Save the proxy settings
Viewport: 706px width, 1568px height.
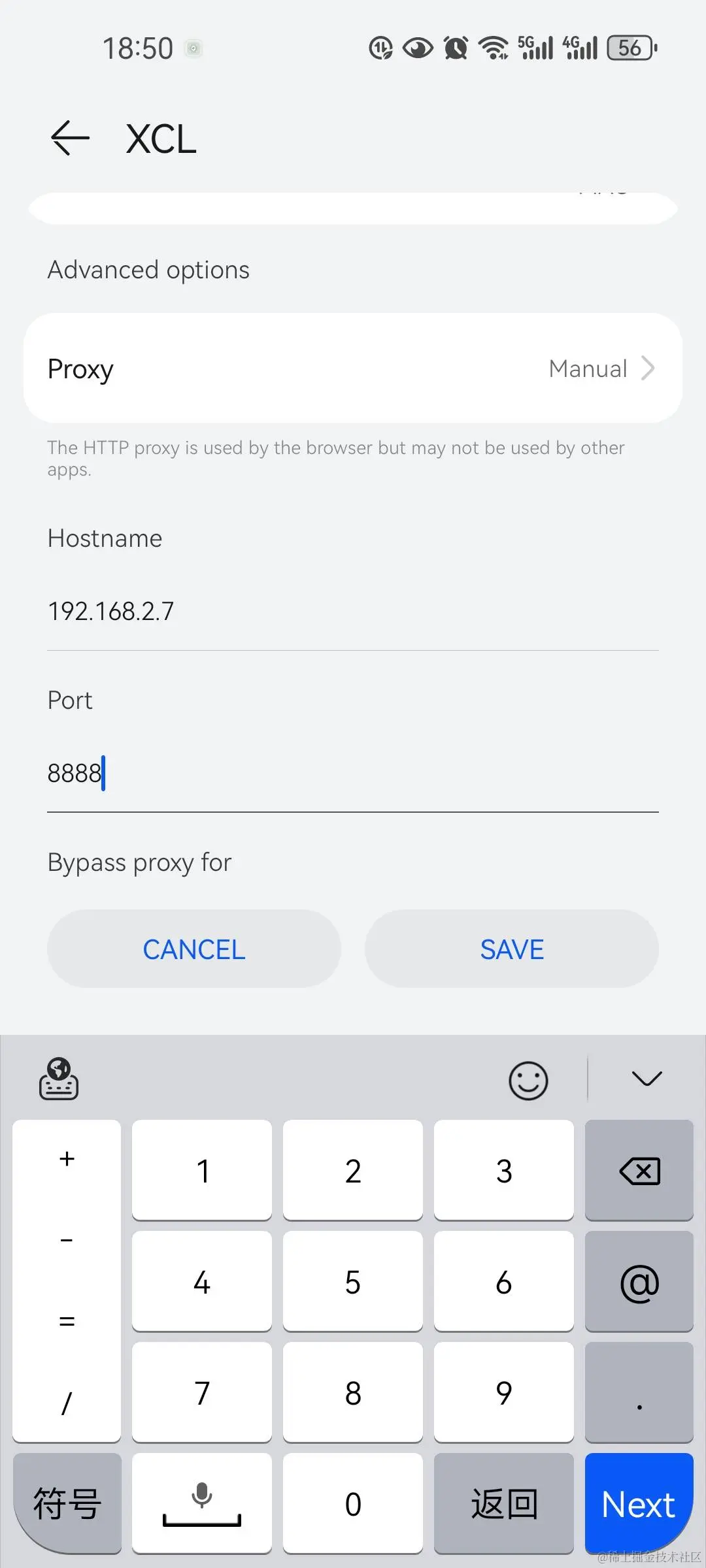click(x=512, y=949)
